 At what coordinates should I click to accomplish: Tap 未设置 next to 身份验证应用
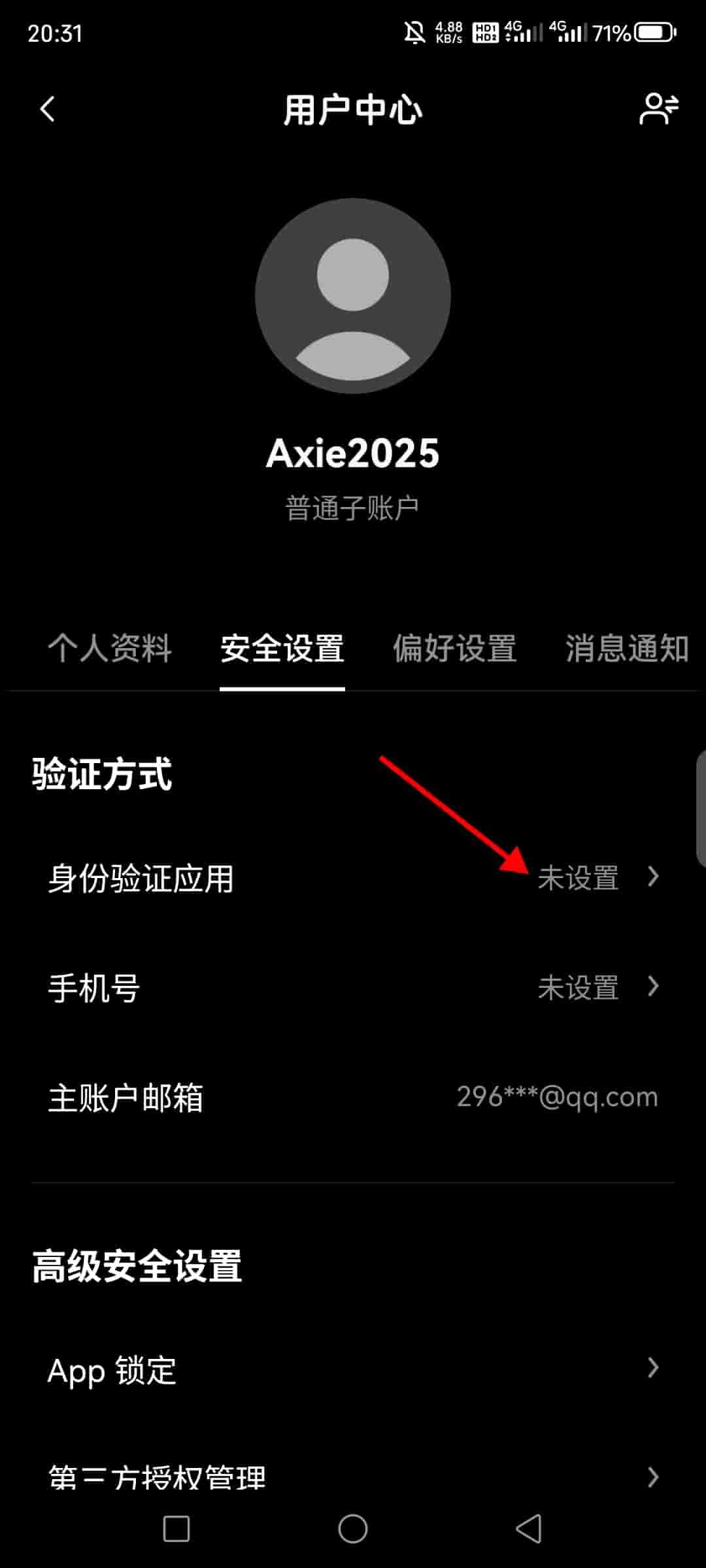(x=578, y=879)
